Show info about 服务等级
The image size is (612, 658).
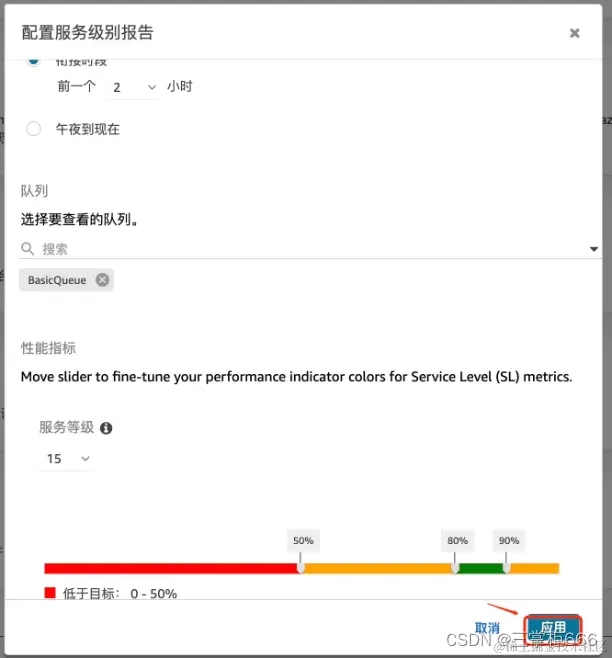(106, 428)
